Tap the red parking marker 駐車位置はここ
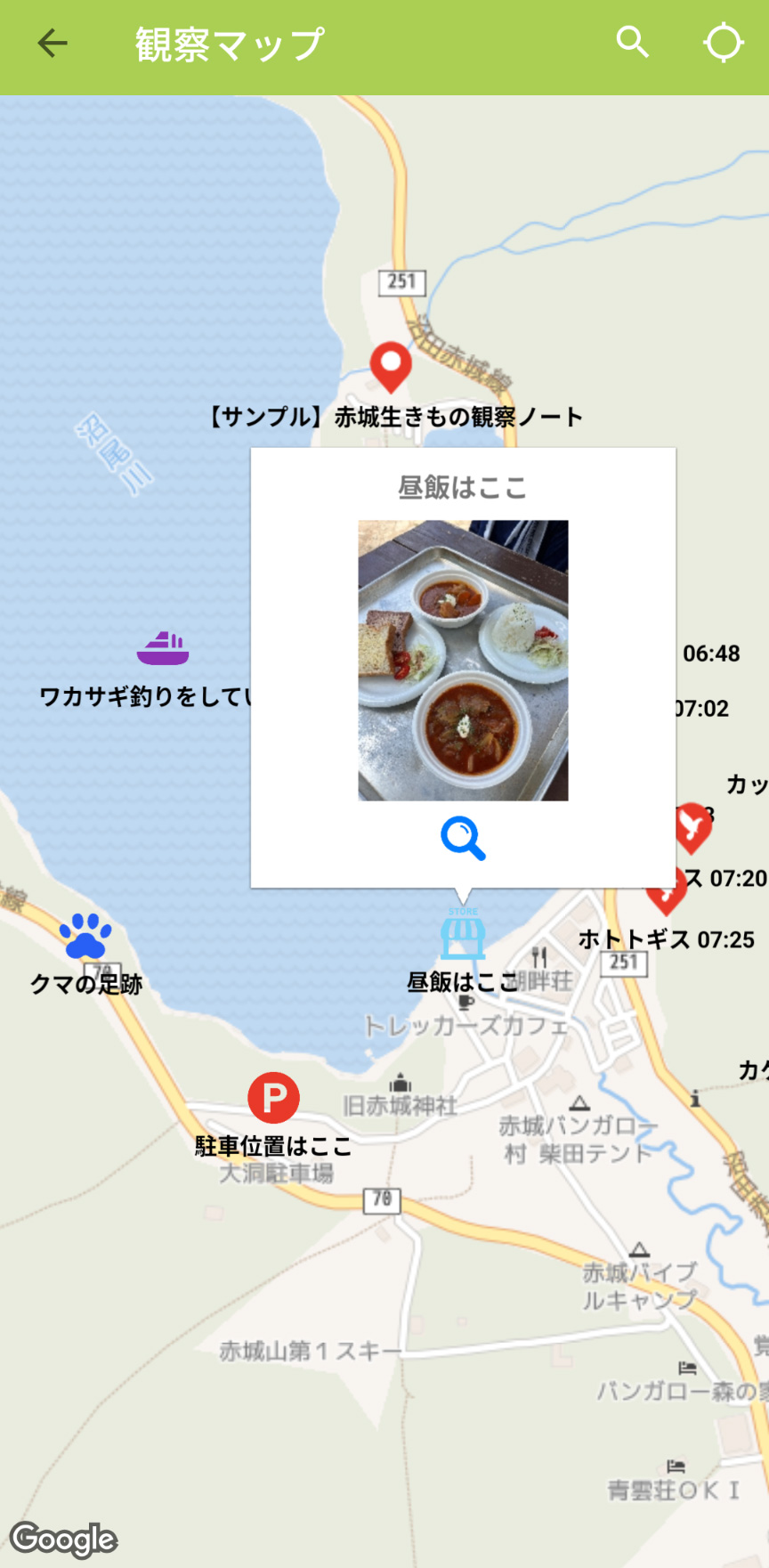The height and width of the screenshot is (1568, 769). pyautogui.click(x=273, y=1098)
